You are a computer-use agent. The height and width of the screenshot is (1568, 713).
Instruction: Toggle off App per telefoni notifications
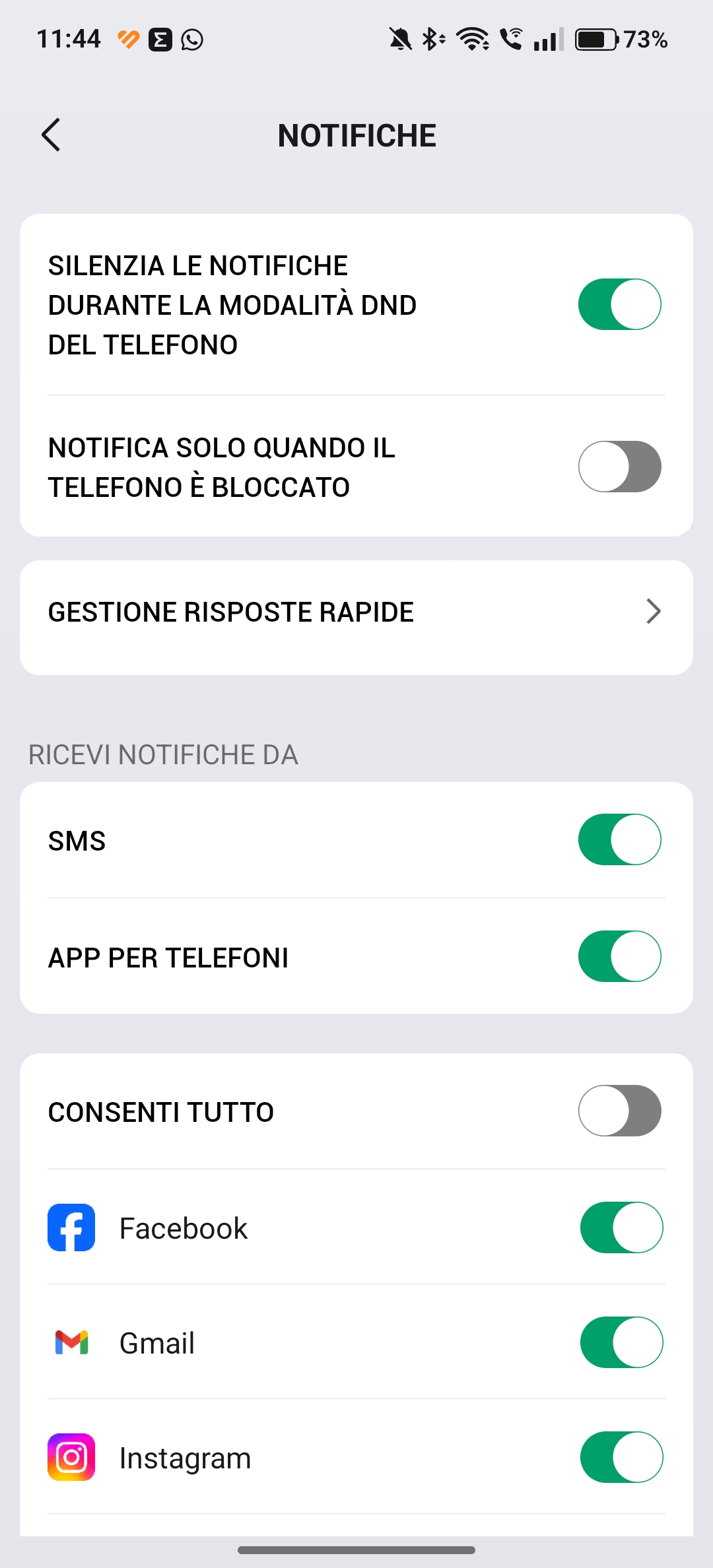tap(620, 956)
